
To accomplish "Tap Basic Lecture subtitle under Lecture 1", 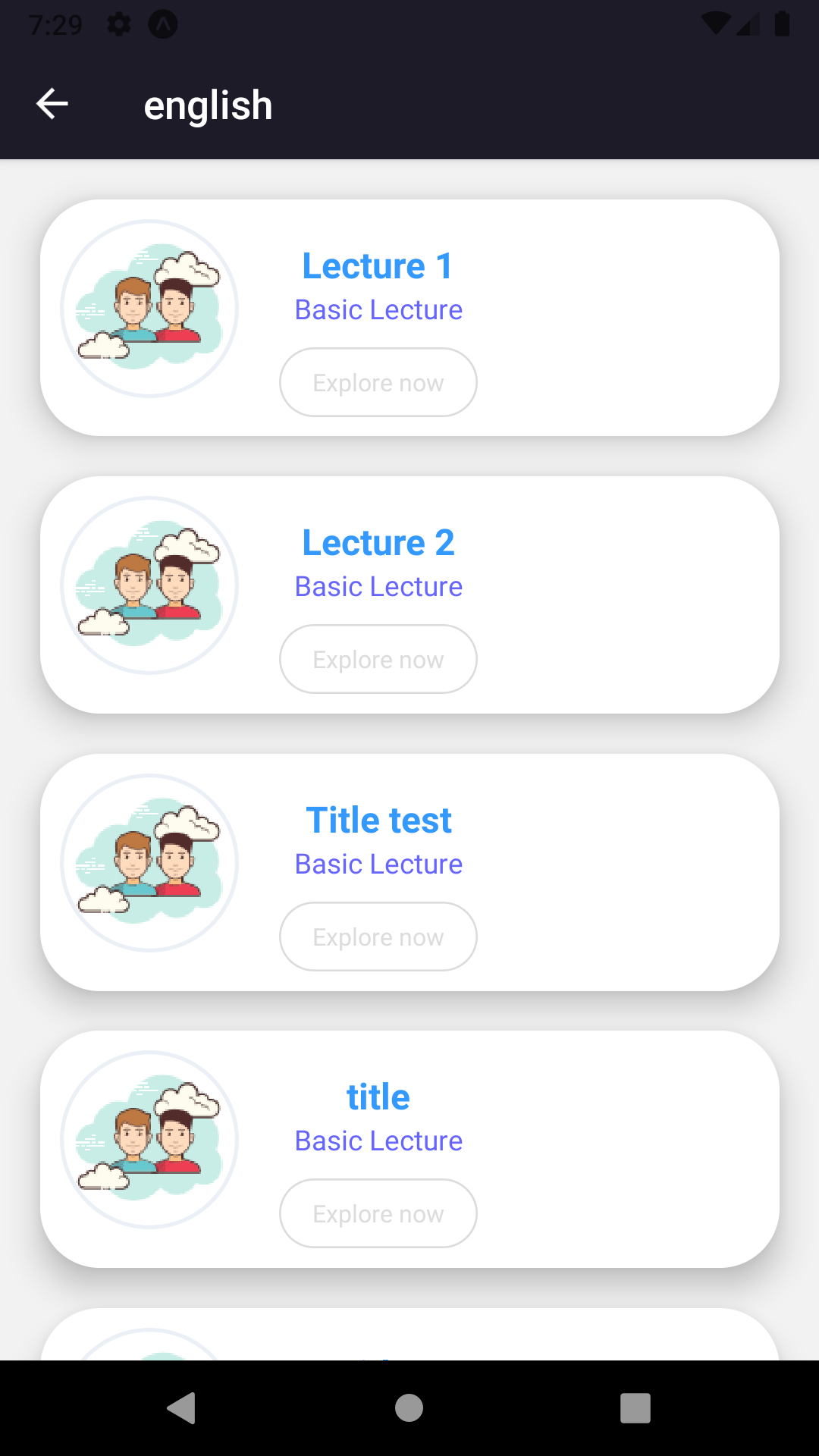I will (378, 309).
